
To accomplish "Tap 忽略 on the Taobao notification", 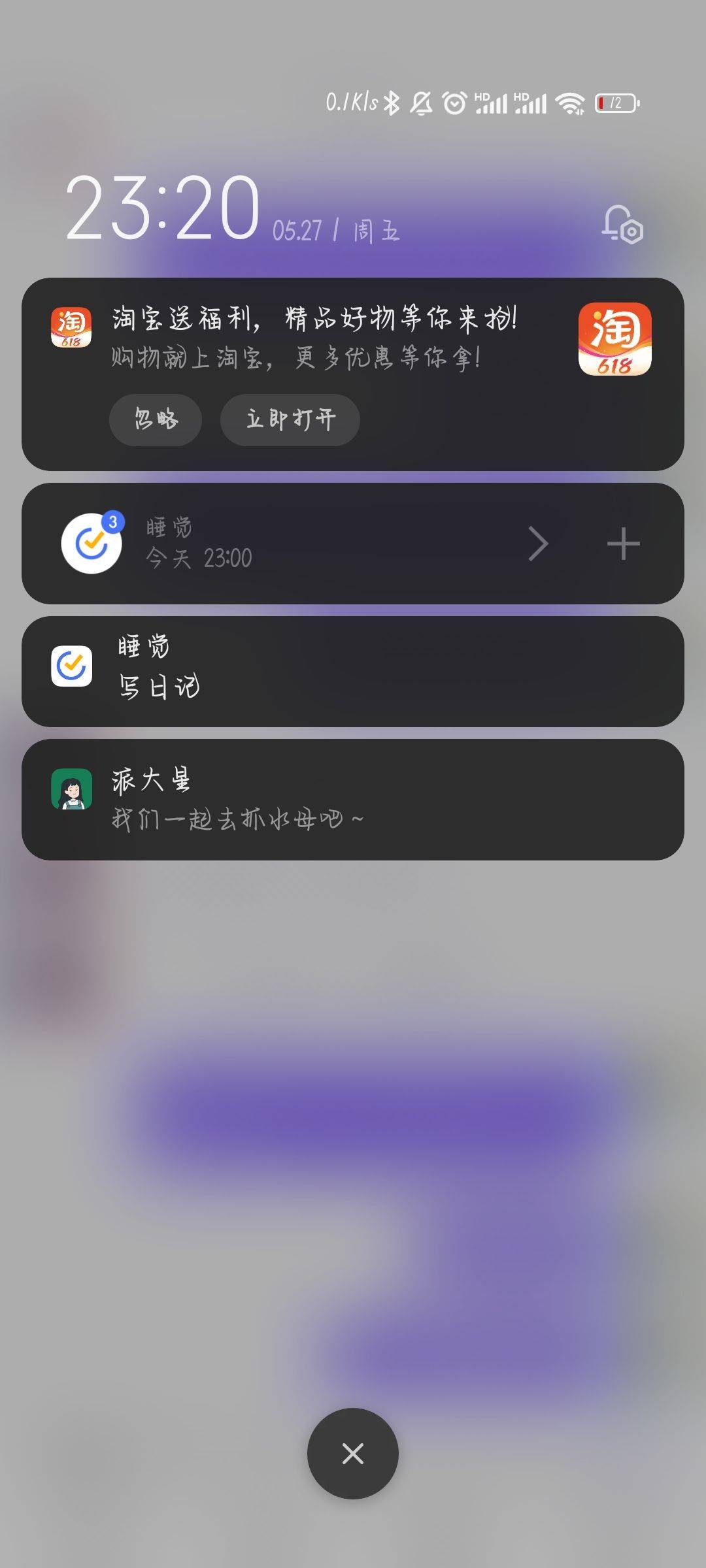I will [156, 419].
